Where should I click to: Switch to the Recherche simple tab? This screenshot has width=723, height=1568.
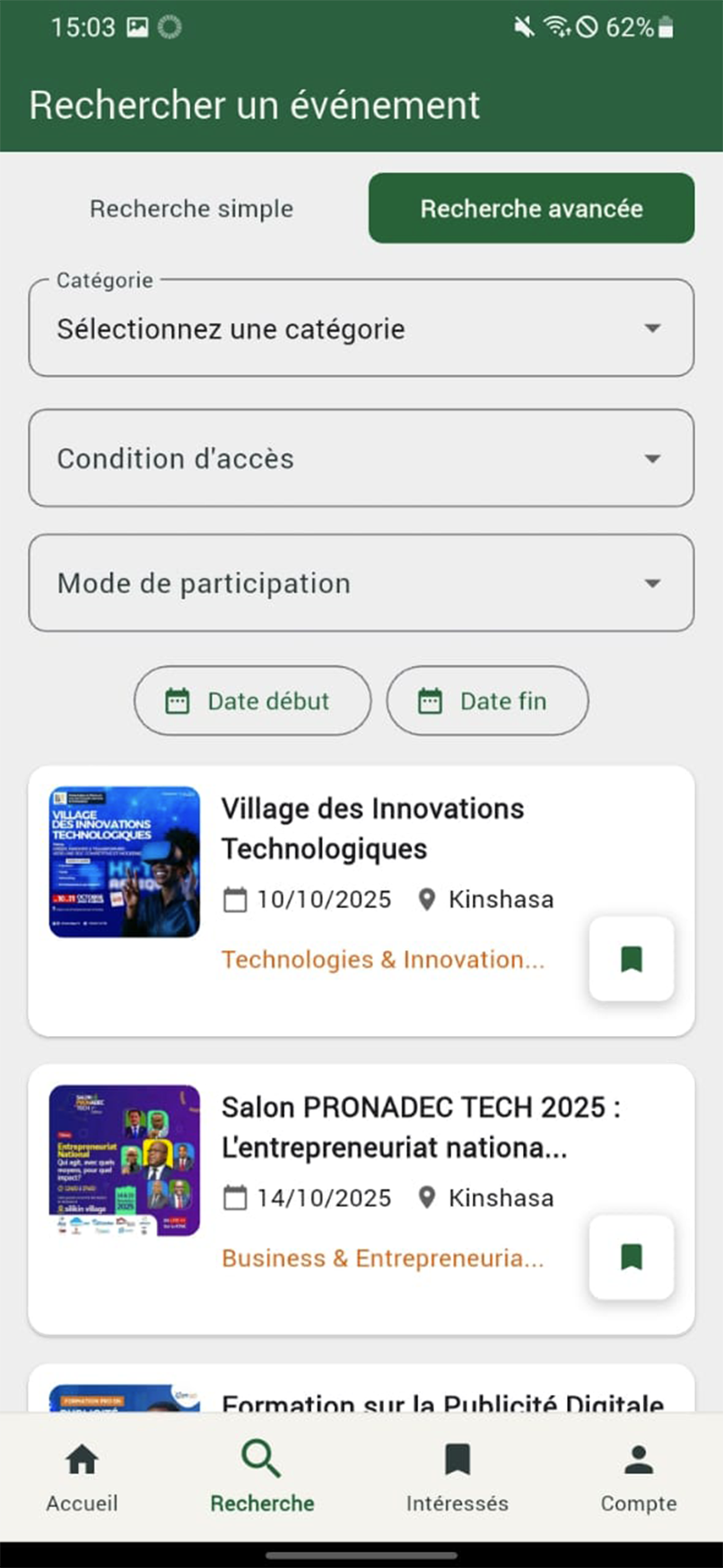pyautogui.click(x=191, y=208)
